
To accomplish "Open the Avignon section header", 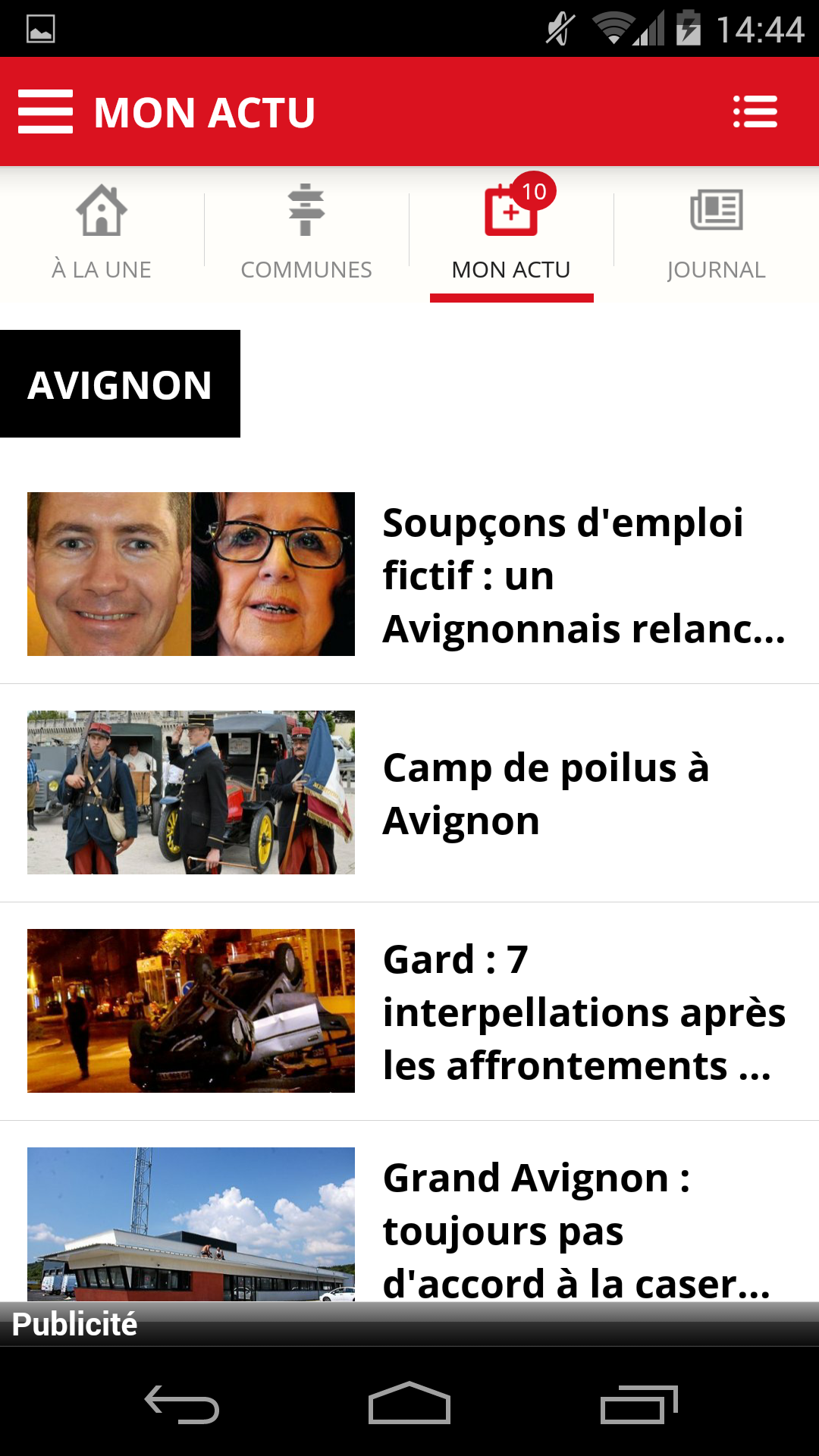I will click(120, 384).
